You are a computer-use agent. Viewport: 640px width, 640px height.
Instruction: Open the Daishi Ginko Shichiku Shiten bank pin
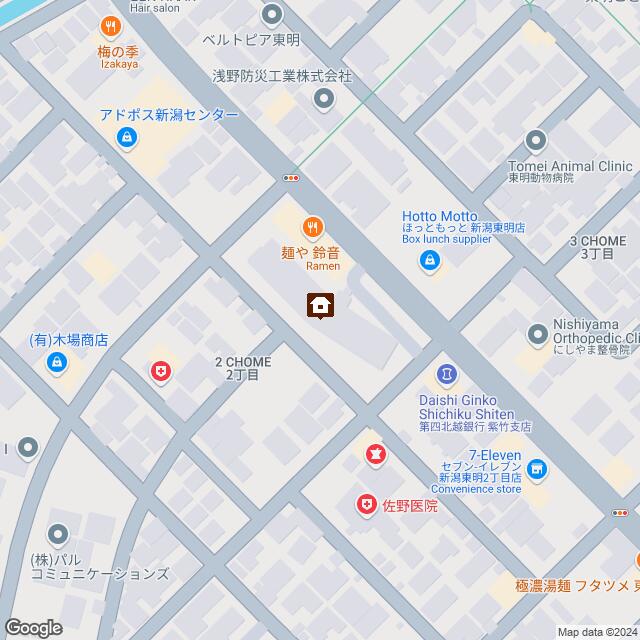coord(446,374)
